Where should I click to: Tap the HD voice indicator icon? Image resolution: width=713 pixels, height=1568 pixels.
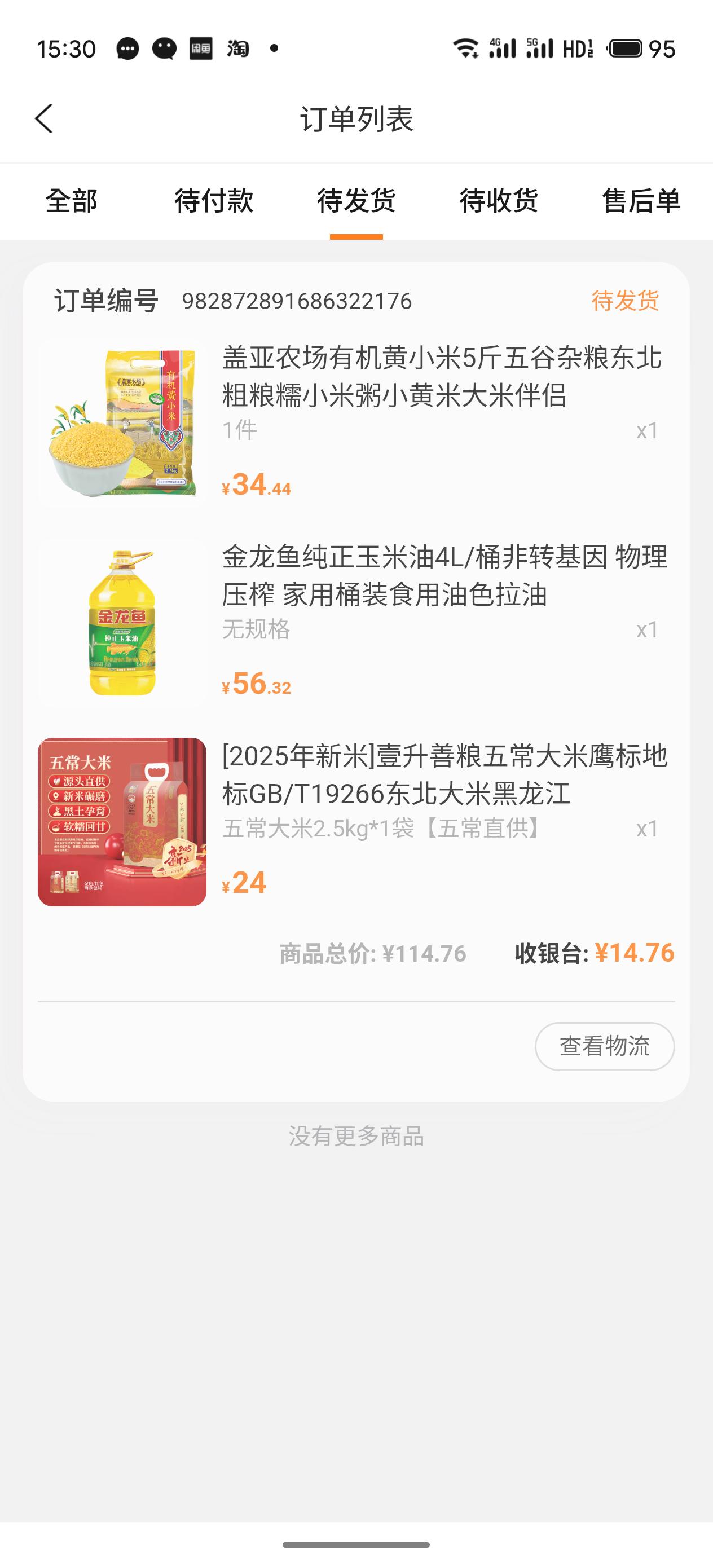pyautogui.click(x=579, y=49)
